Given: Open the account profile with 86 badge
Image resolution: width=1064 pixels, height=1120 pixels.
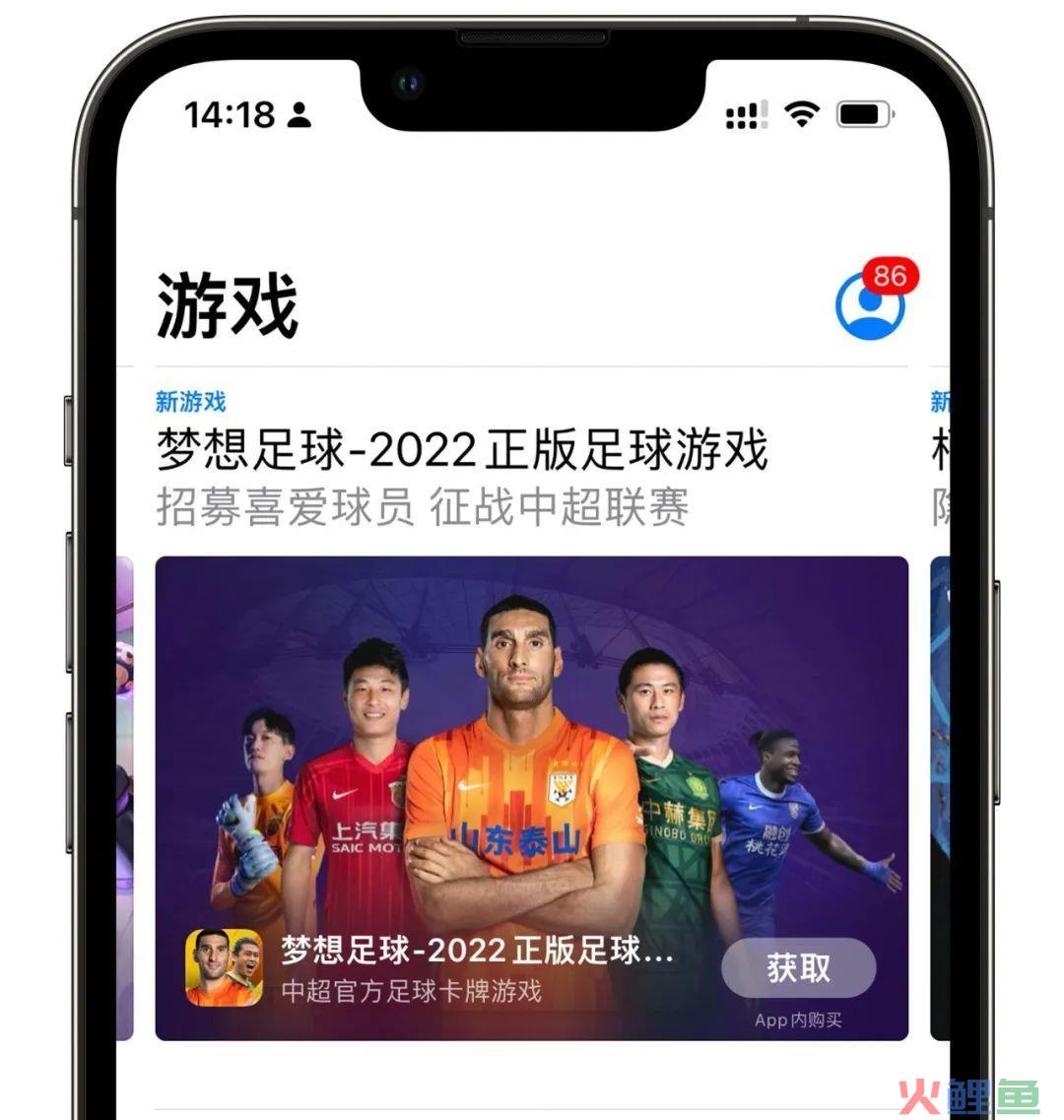Looking at the screenshot, I should click(x=870, y=305).
